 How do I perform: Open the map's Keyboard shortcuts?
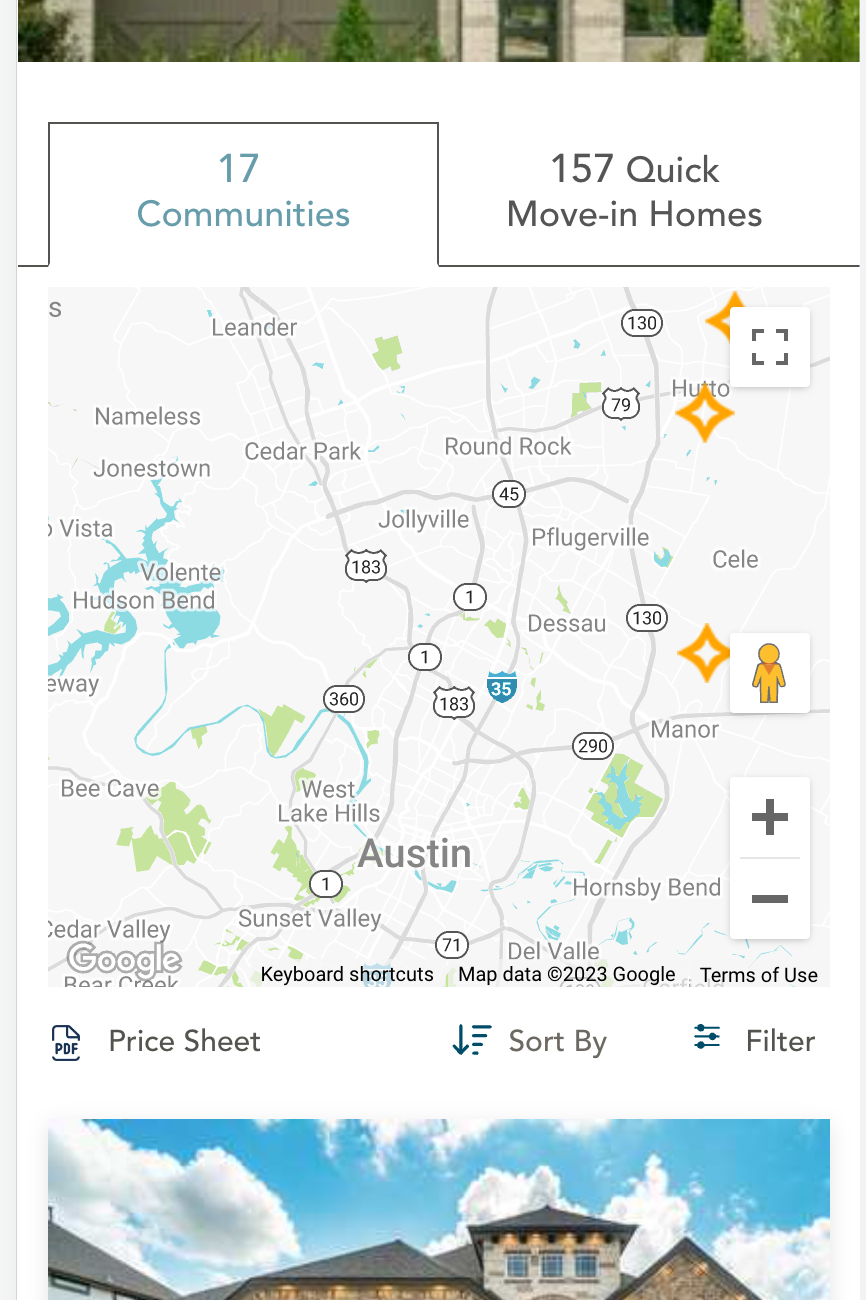pyautogui.click(x=347, y=974)
